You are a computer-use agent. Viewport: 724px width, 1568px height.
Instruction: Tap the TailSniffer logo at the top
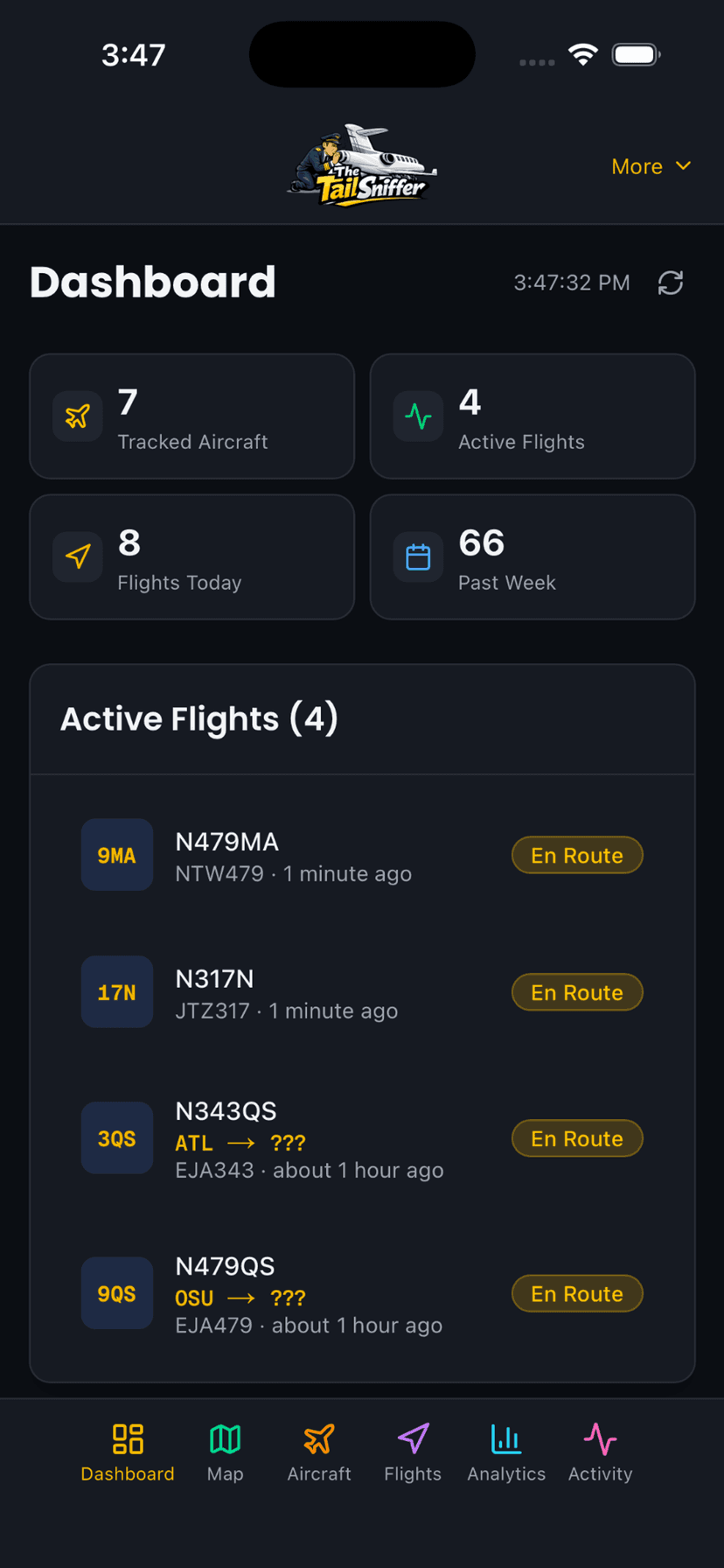pos(361,164)
